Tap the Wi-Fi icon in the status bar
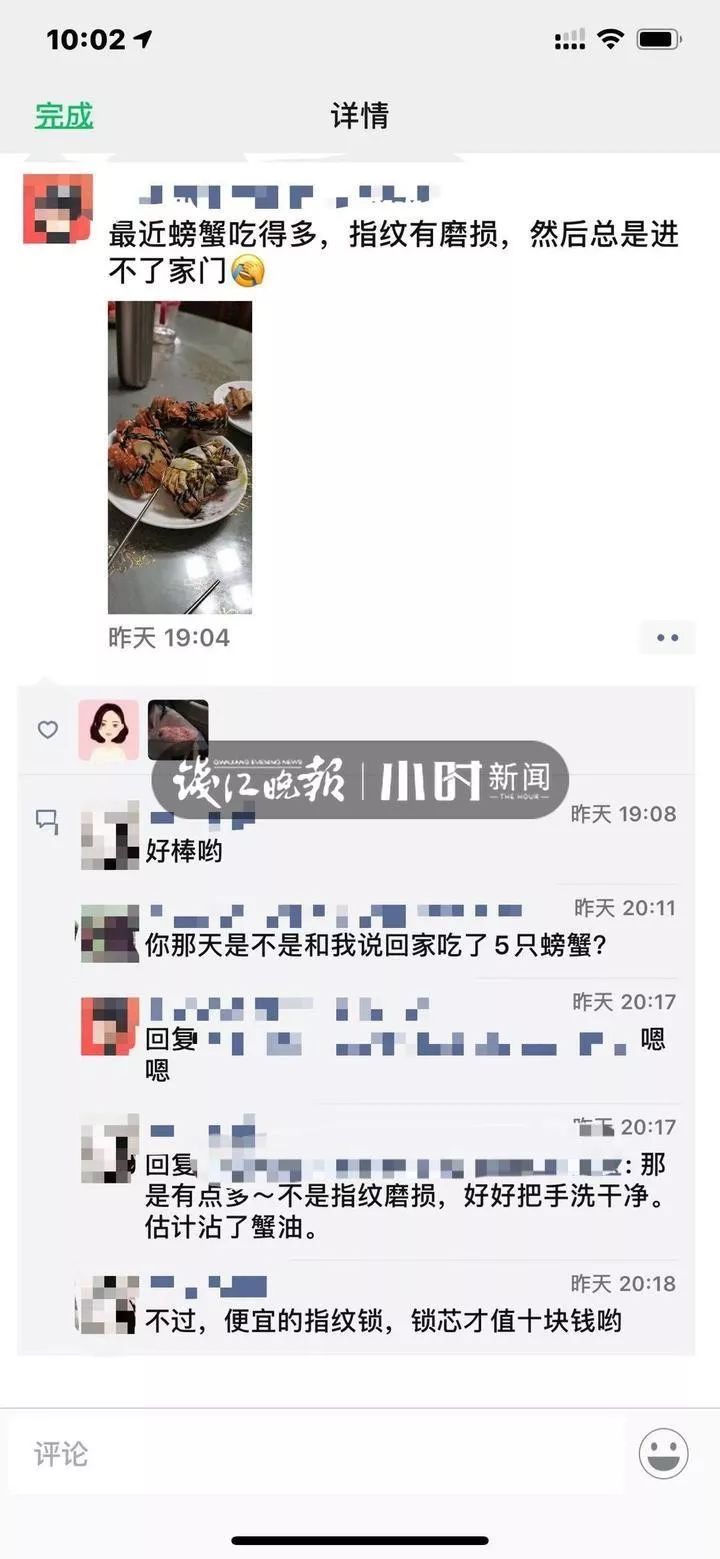720x1559 pixels. point(611,37)
